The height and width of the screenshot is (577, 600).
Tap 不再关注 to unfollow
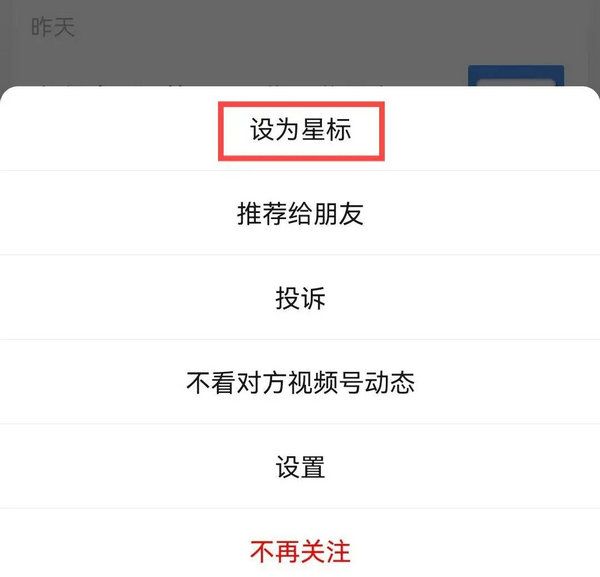(300, 549)
